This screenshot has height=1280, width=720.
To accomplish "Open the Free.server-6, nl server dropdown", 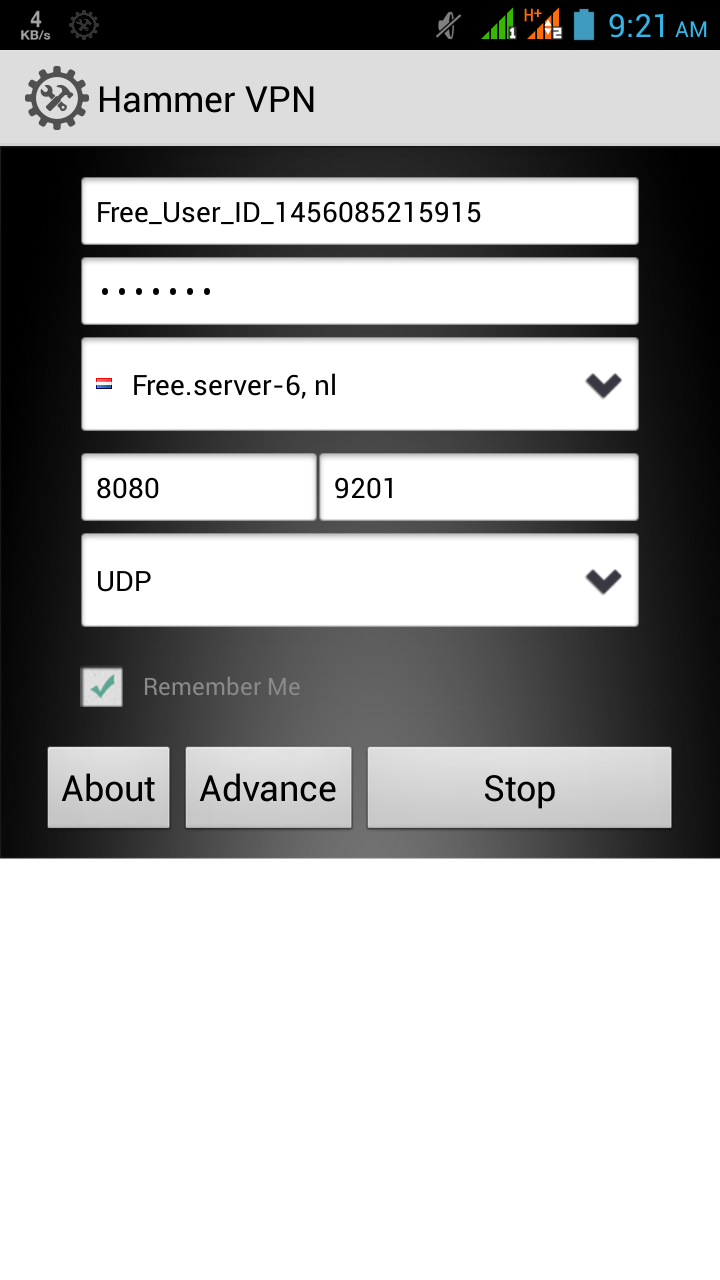I will click(359, 385).
